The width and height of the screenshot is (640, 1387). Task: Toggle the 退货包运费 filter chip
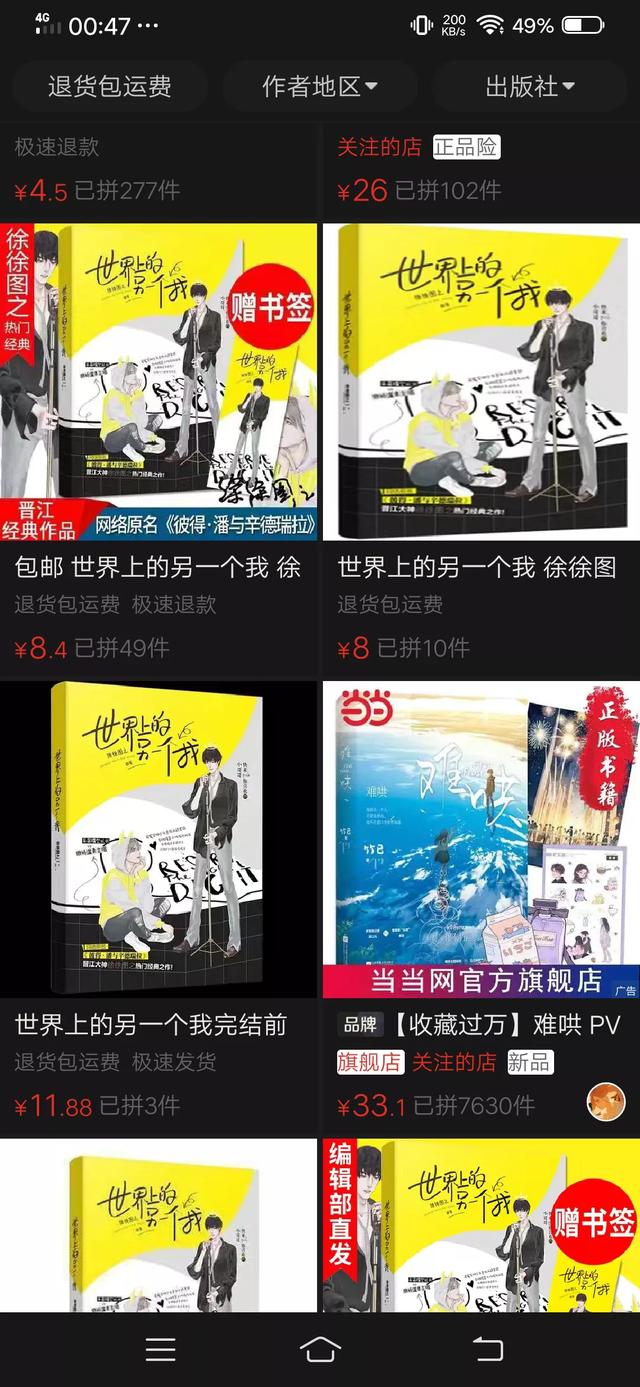click(109, 86)
